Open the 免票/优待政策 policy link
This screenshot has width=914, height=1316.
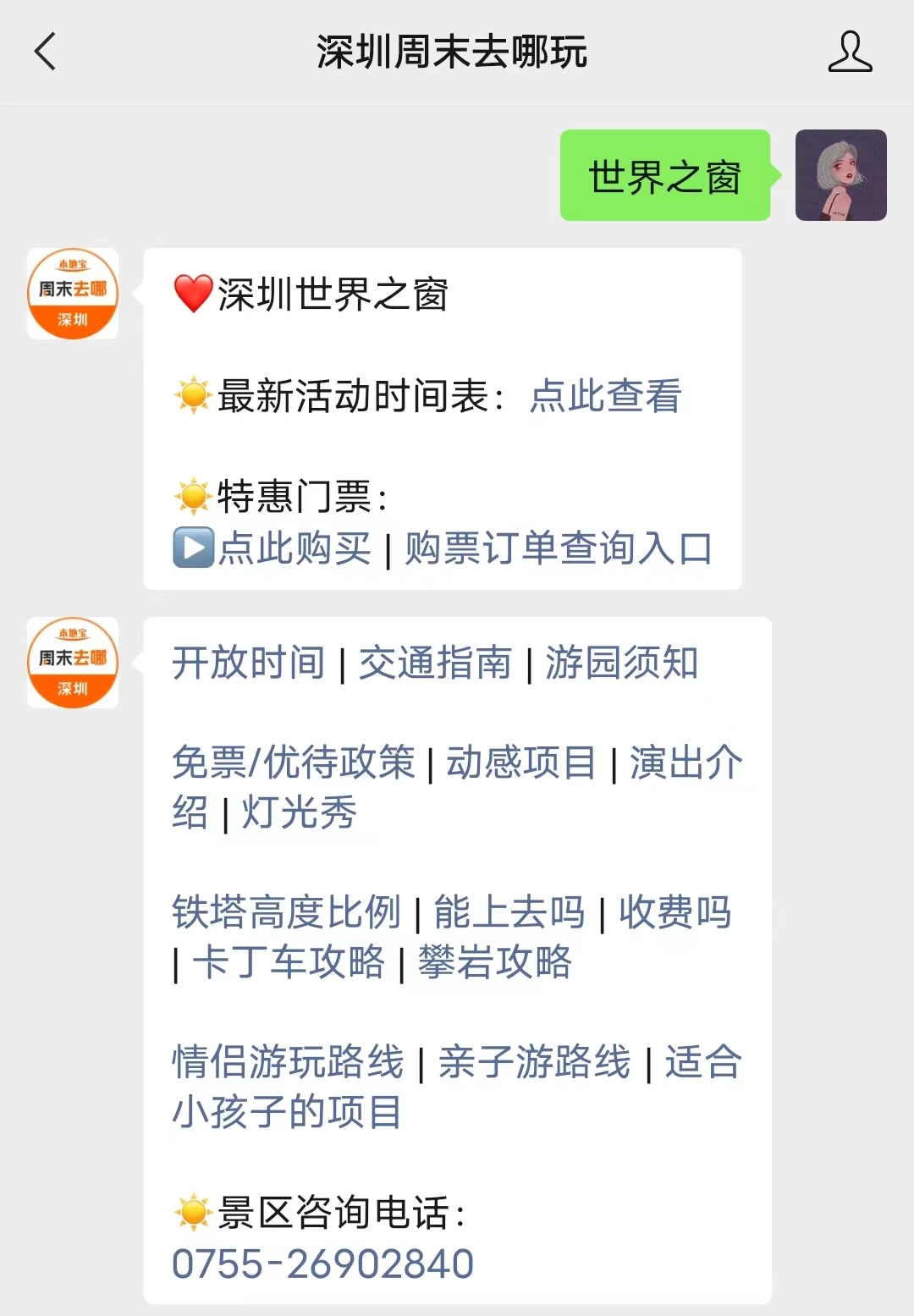[x=292, y=763]
